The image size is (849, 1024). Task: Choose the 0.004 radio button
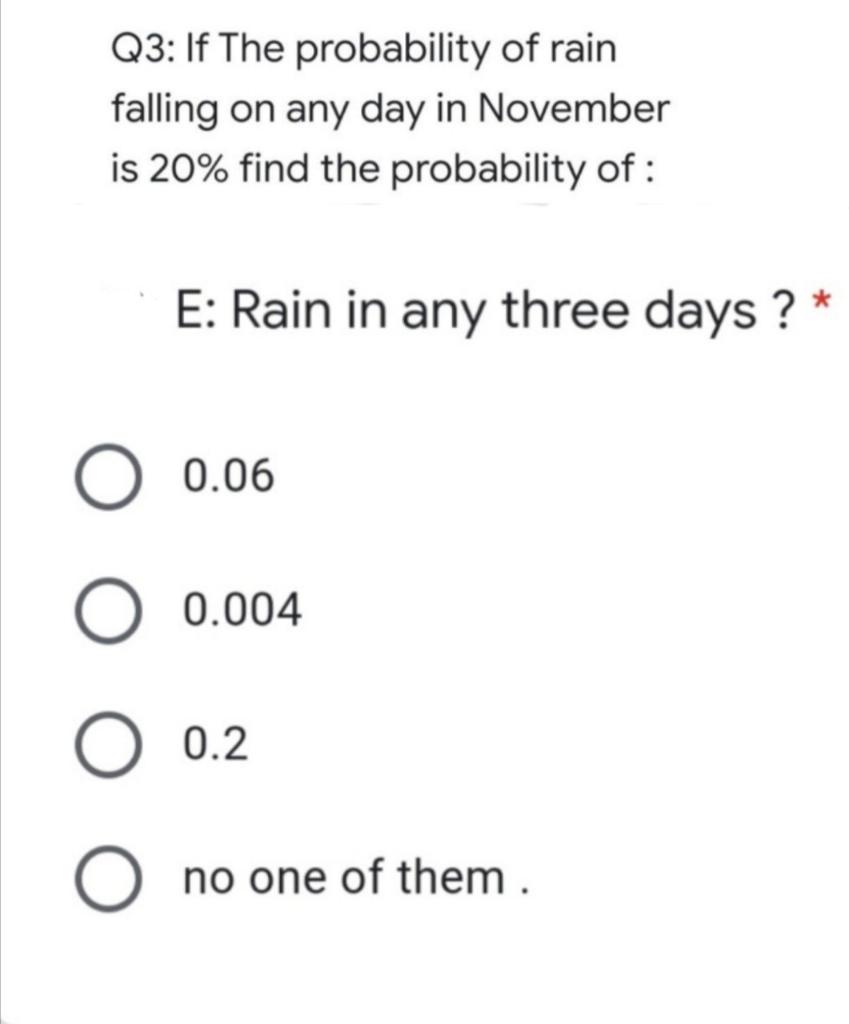[x=106, y=612]
